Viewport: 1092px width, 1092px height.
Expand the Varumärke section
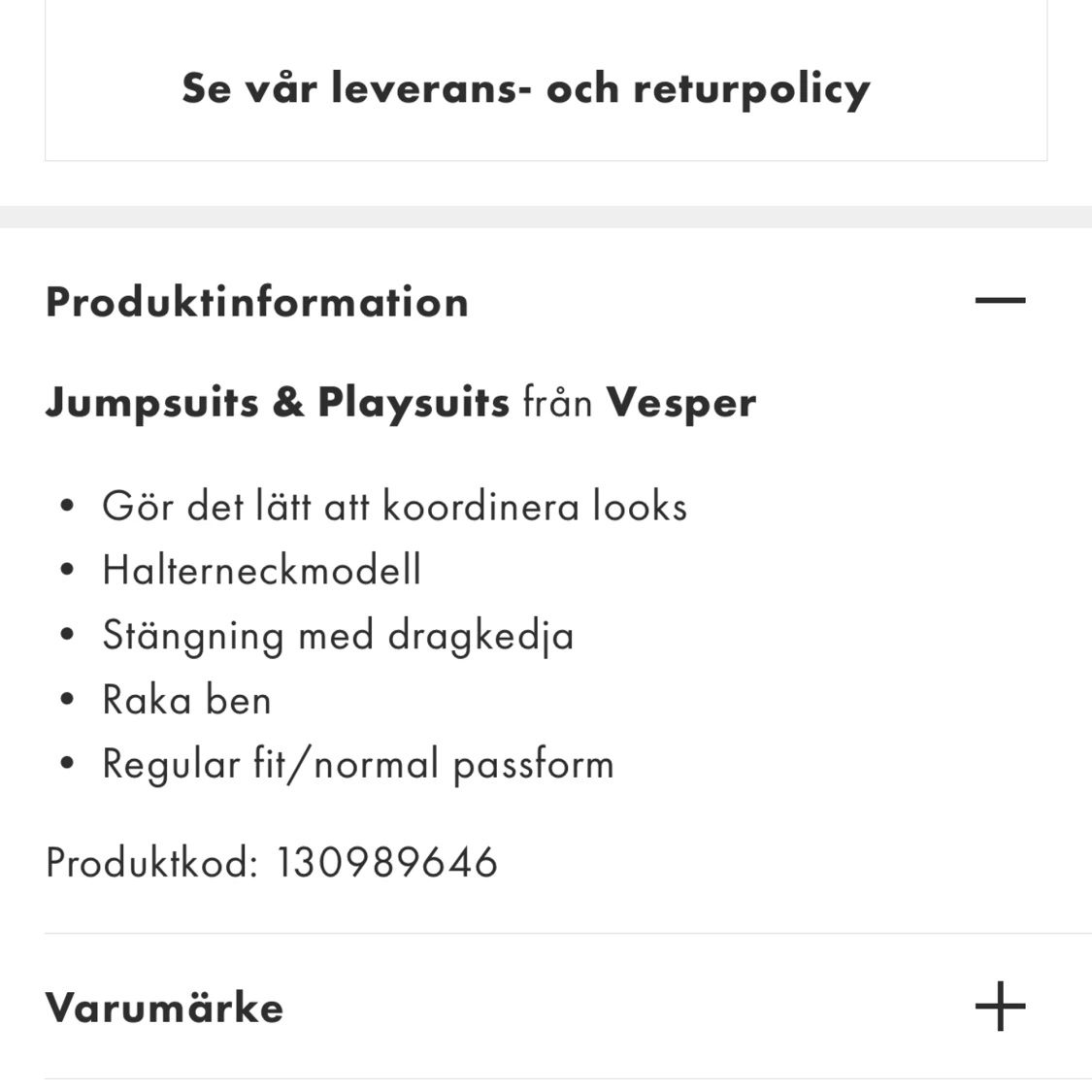pyautogui.click(x=1000, y=1007)
